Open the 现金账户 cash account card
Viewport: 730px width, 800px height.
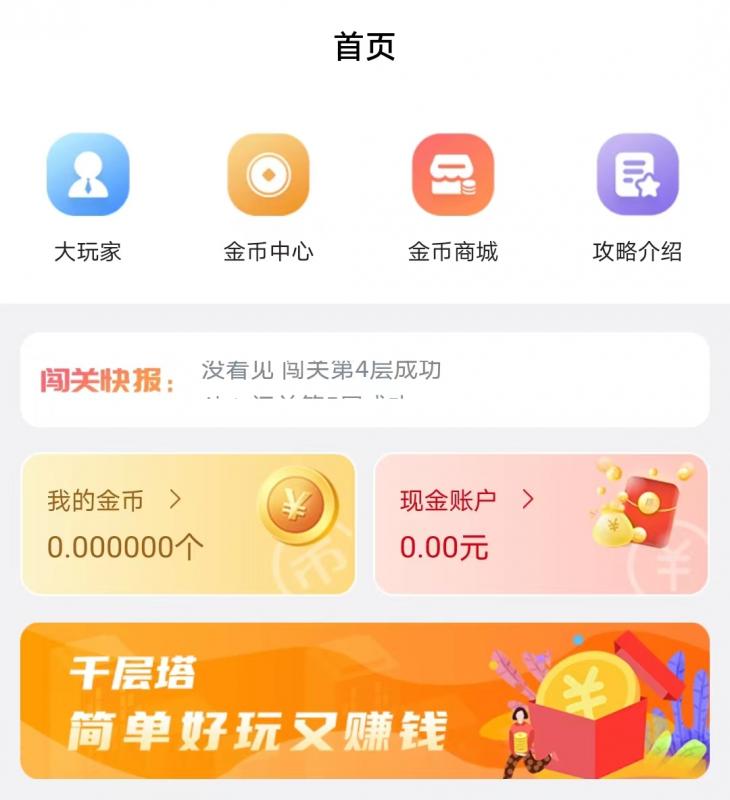(x=541, y=523)
